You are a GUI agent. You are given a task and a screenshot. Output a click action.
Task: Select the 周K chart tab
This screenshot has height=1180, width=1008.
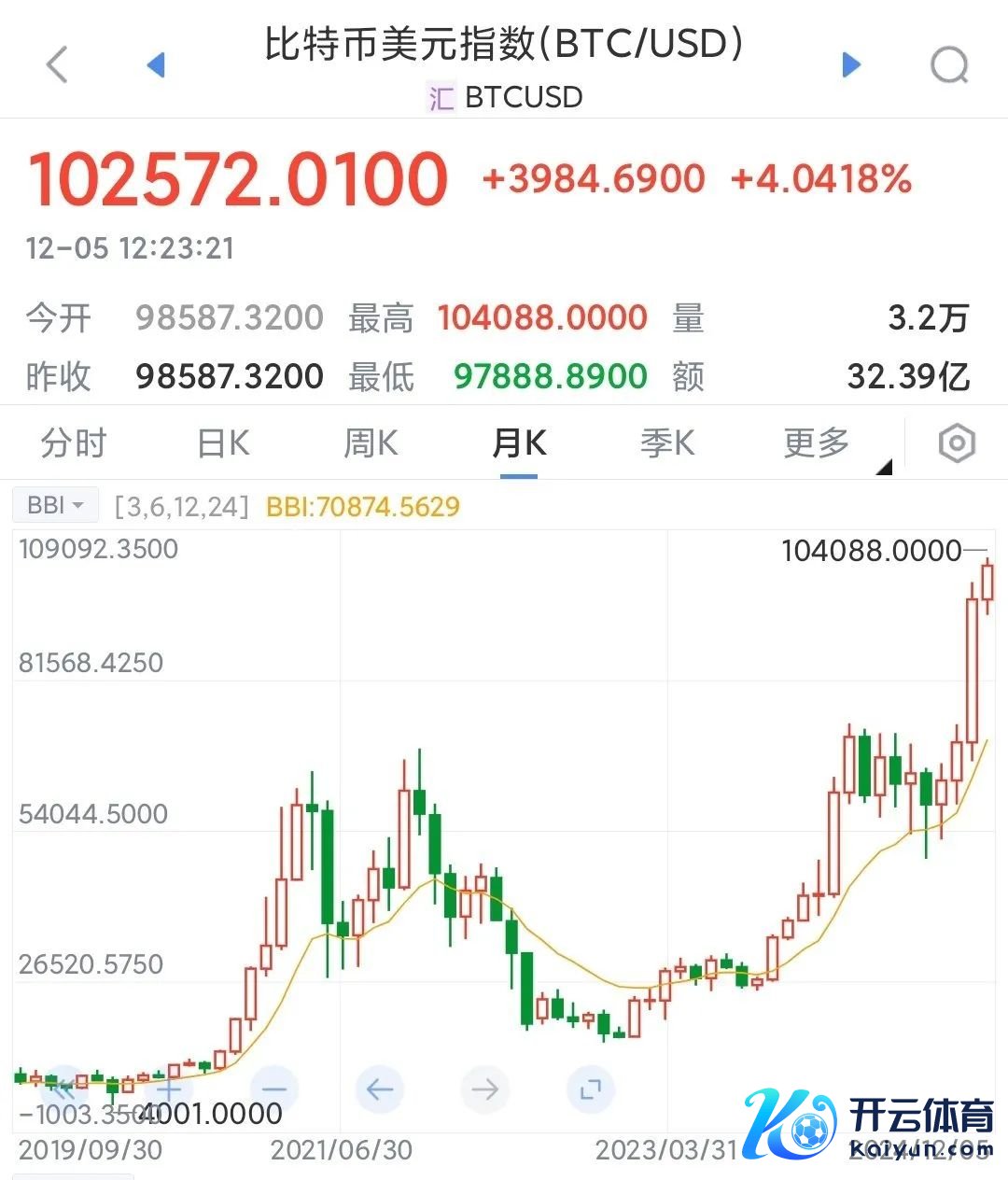click(x=371, y=443)
